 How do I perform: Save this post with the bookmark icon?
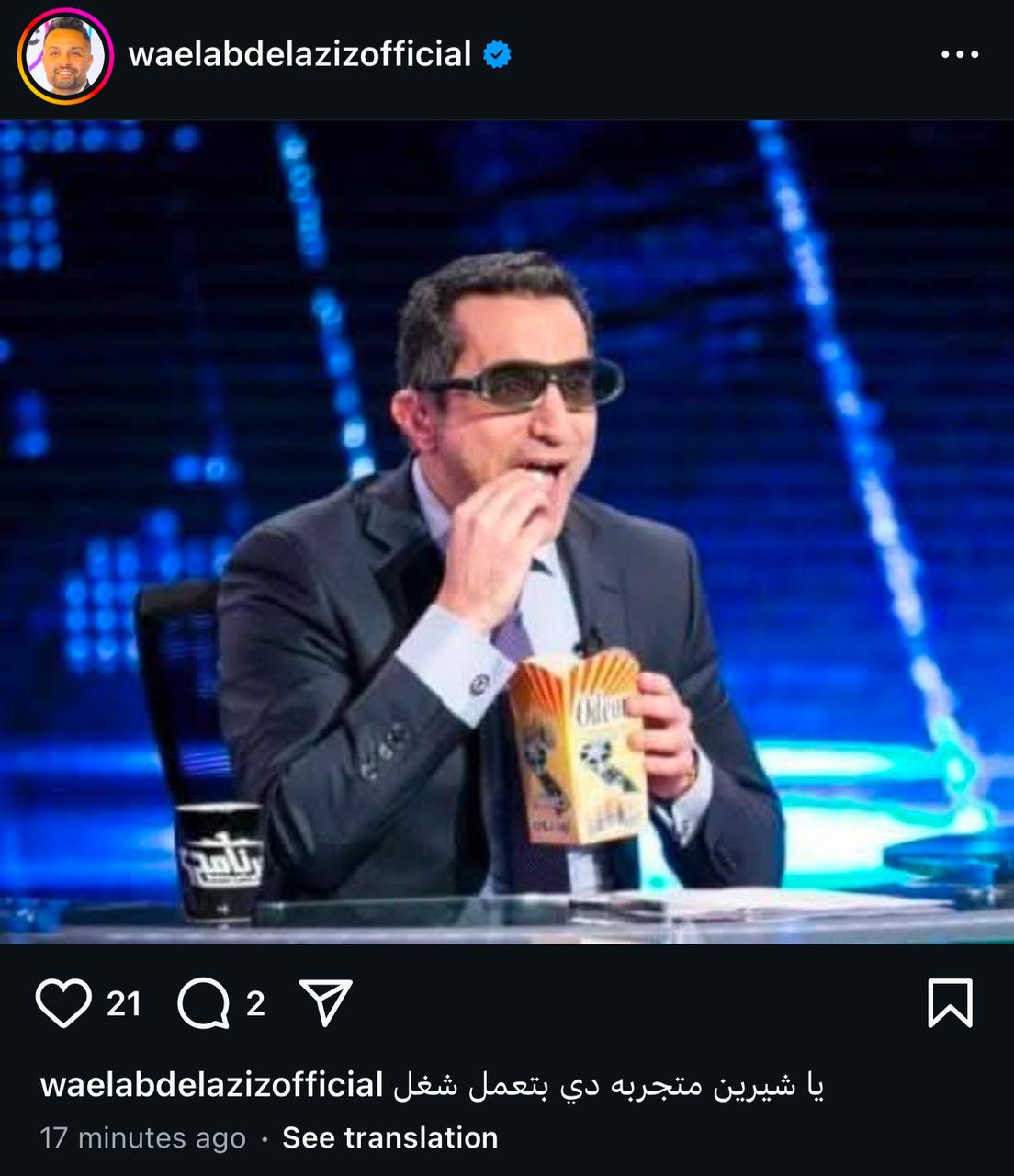pos(950,1002)
